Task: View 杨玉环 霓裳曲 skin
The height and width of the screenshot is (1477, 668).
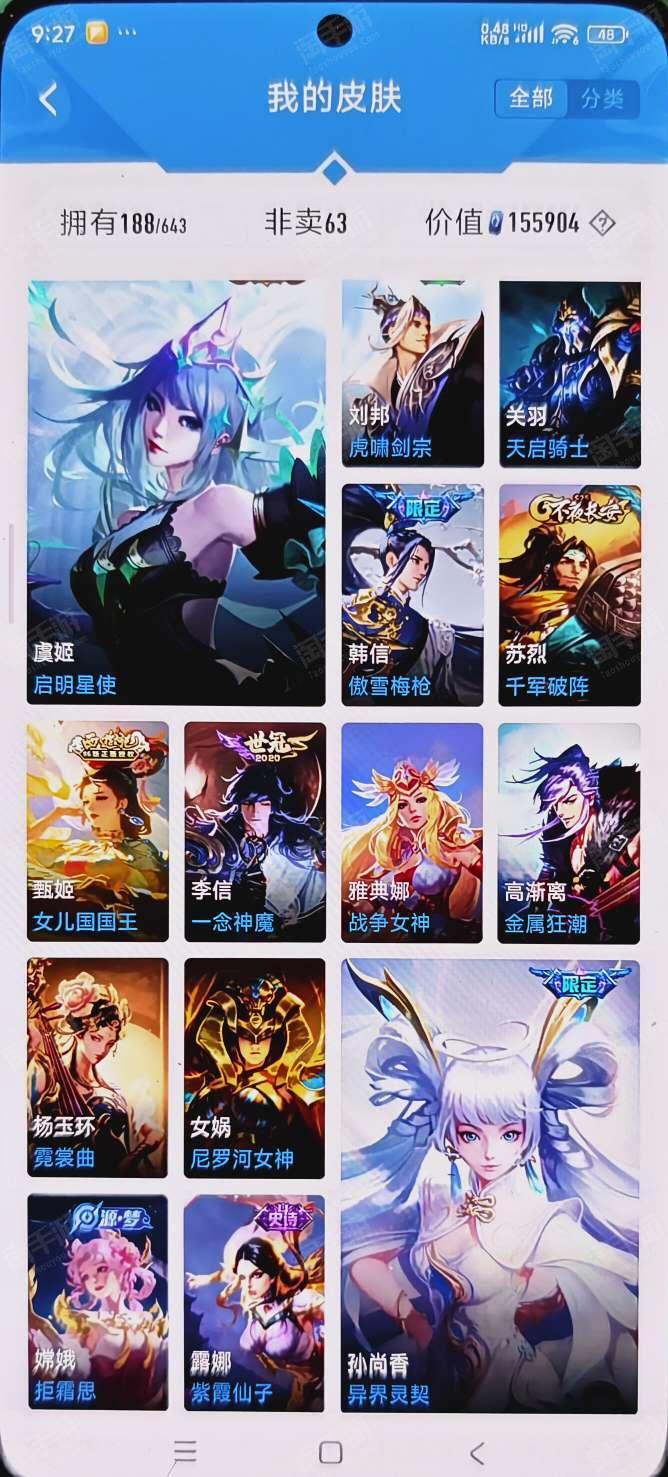Action: [x=97, y=1067]
